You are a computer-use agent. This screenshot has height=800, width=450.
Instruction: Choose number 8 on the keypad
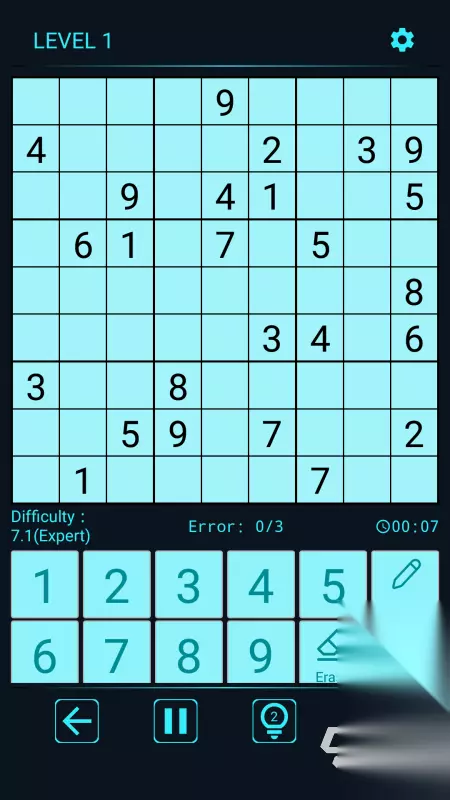[189, 652]
